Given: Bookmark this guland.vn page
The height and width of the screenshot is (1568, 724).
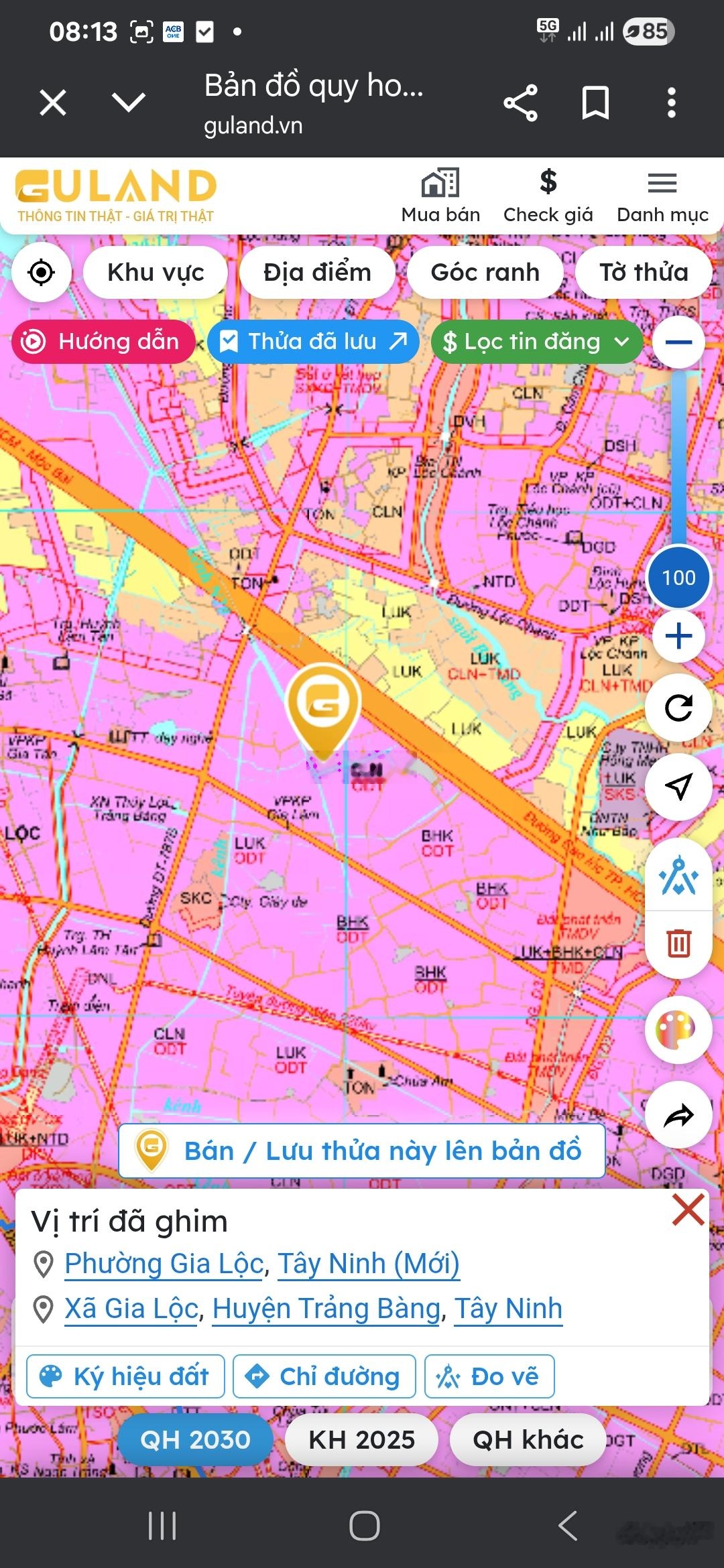Looking at the screenshot, I should (595, 103).
